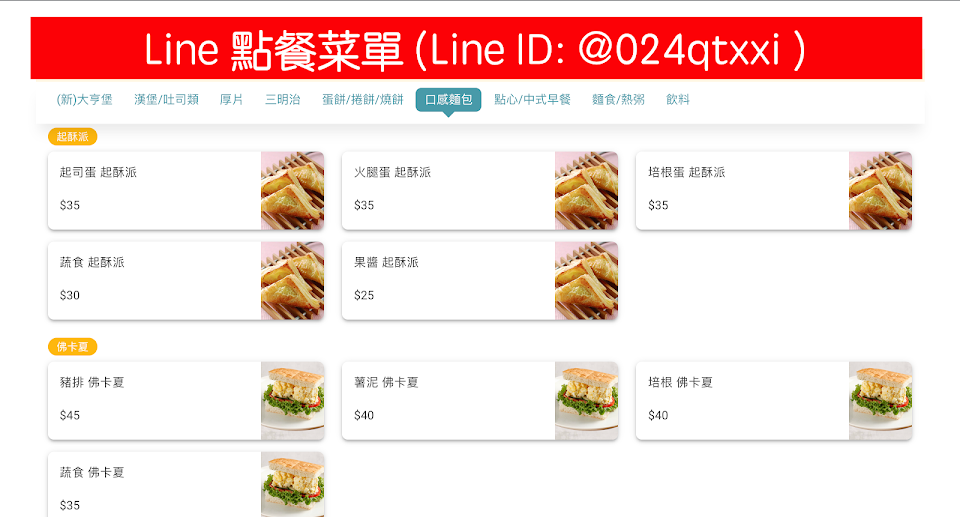The image size is (960, 517).
Task: Switch to 點心/中式早餐 tab
Action: point(533,100)
